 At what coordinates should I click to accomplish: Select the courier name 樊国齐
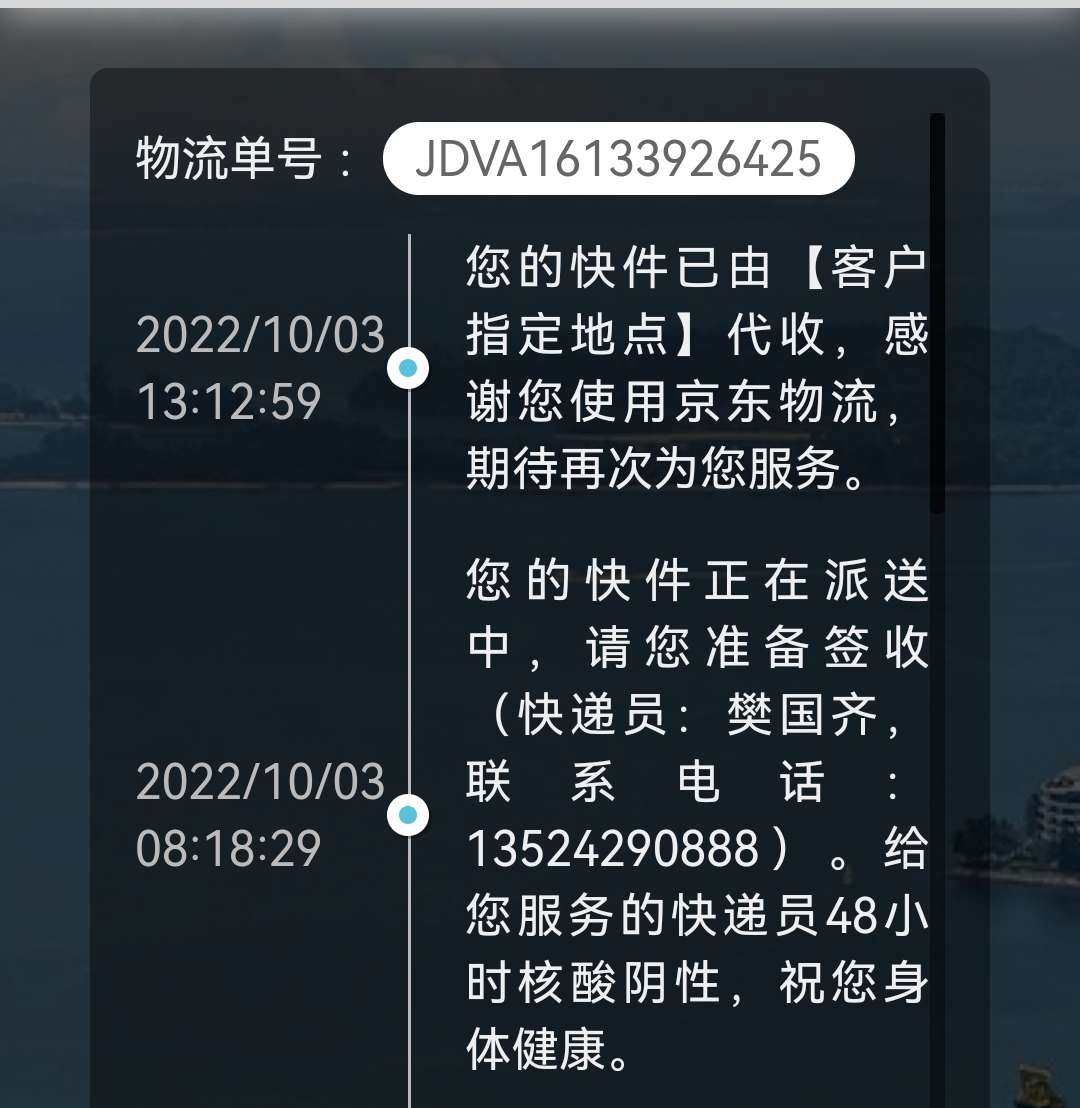pos(800,716)
